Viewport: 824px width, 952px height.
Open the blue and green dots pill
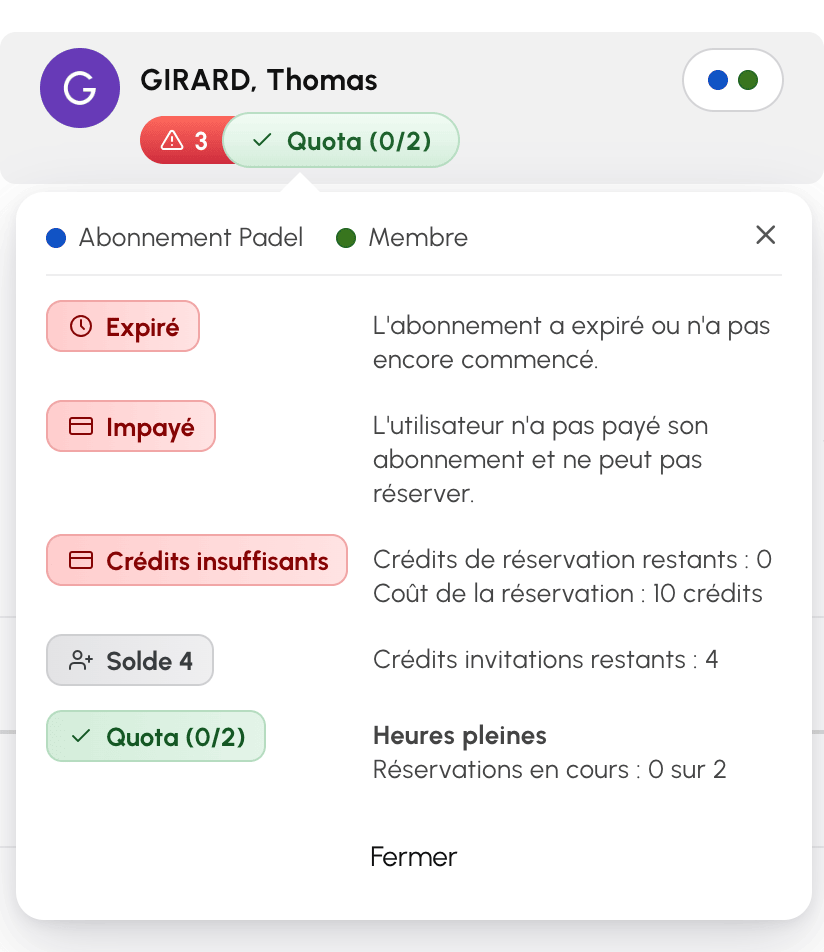(x=732, y=80)
